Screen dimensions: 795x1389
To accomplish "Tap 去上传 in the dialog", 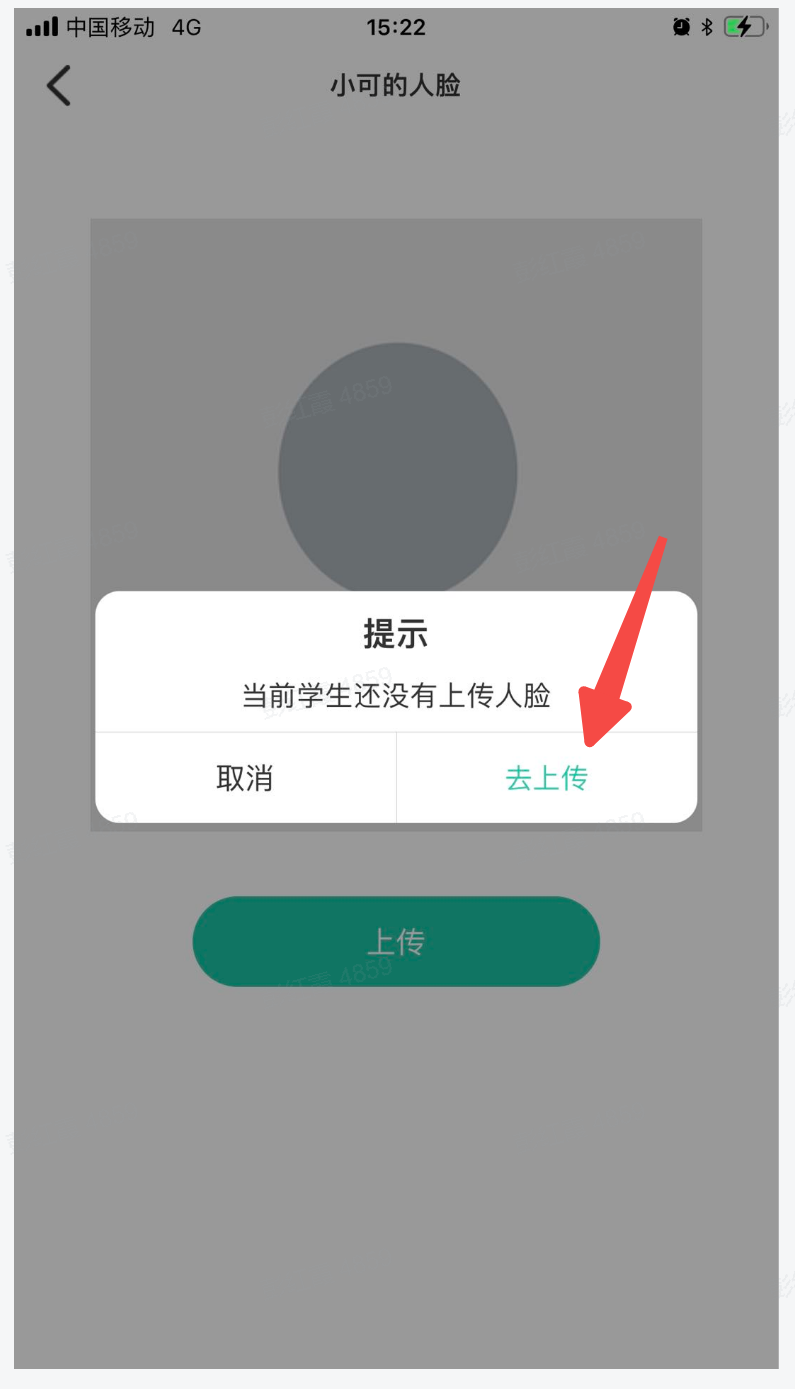I will point(546,778).
